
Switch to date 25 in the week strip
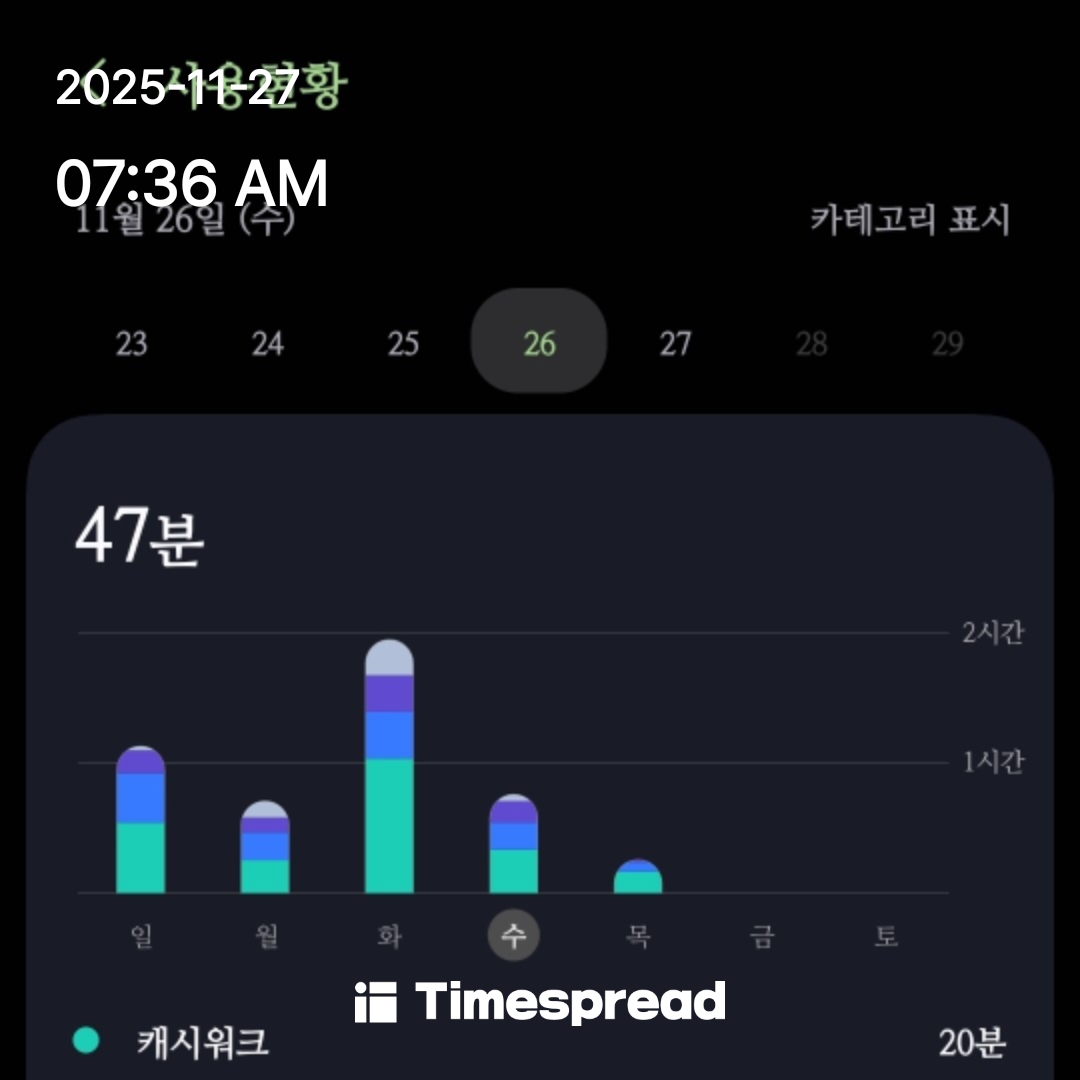click(x=403, y=344)
